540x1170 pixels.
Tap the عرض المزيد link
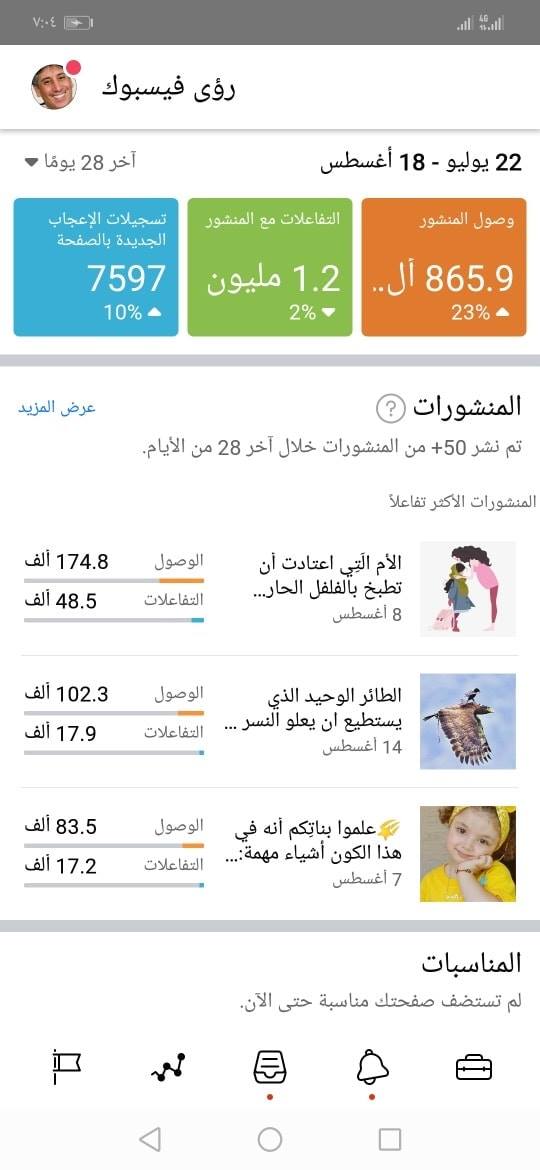(x=57, y=407)
